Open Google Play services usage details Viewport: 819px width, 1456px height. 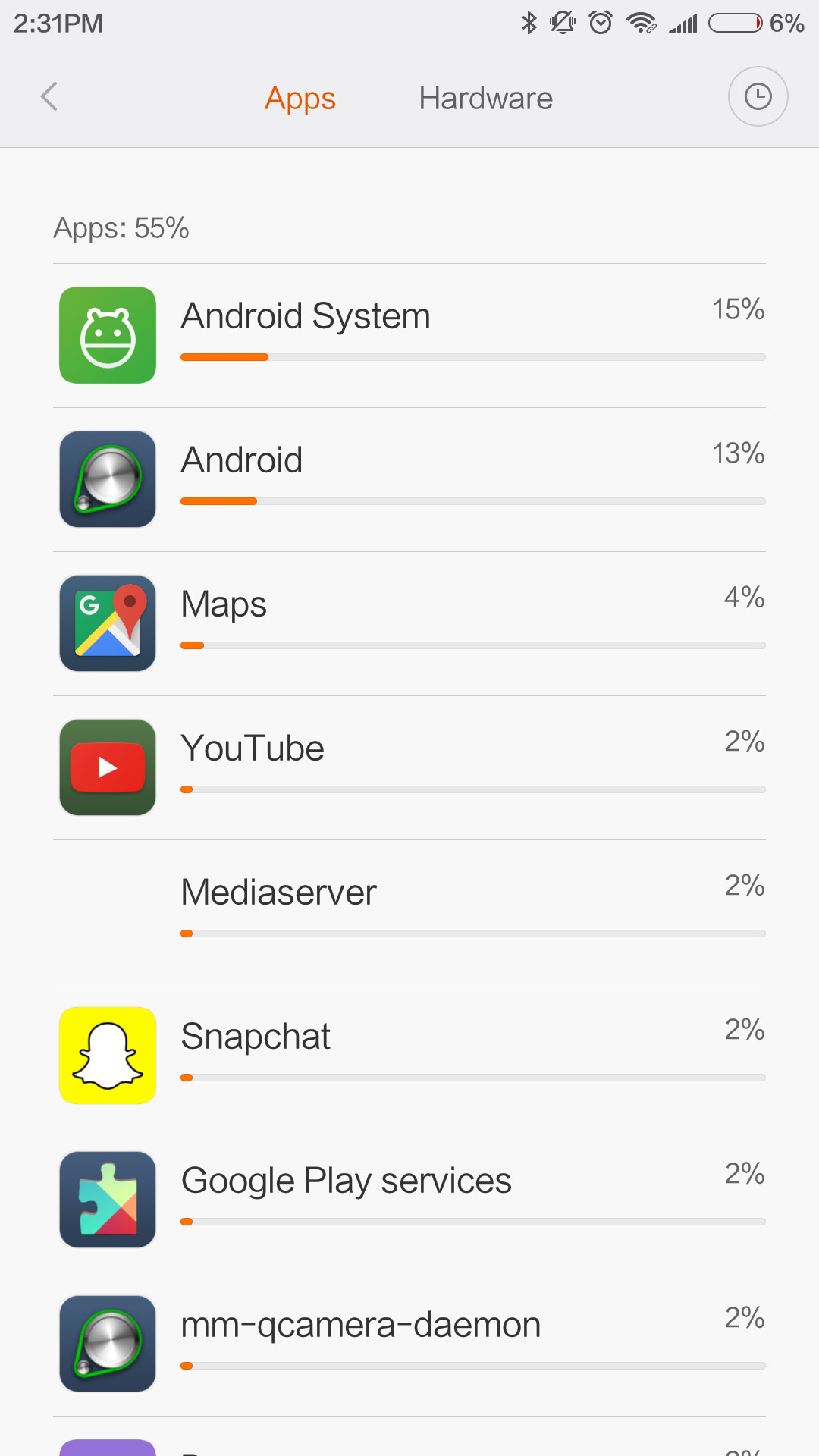(x=409, y=1200)
